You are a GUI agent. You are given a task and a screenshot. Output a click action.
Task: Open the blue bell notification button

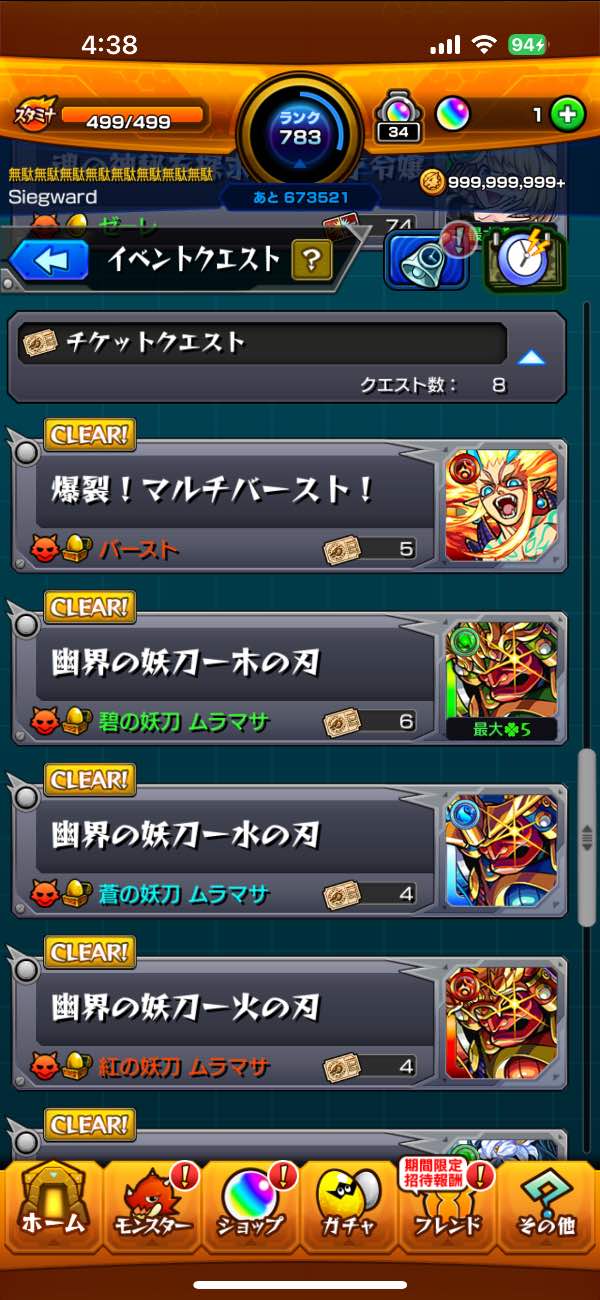point(420,262)
